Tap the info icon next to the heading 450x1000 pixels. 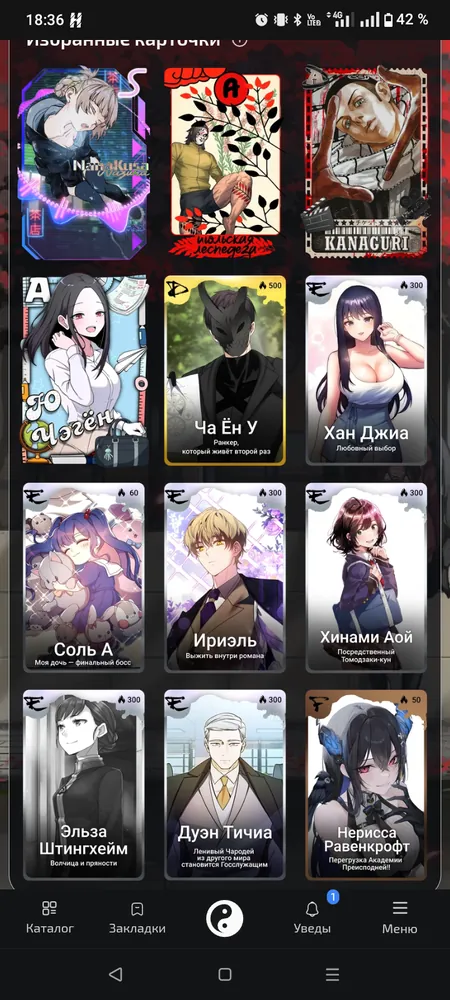click(239, 42)
